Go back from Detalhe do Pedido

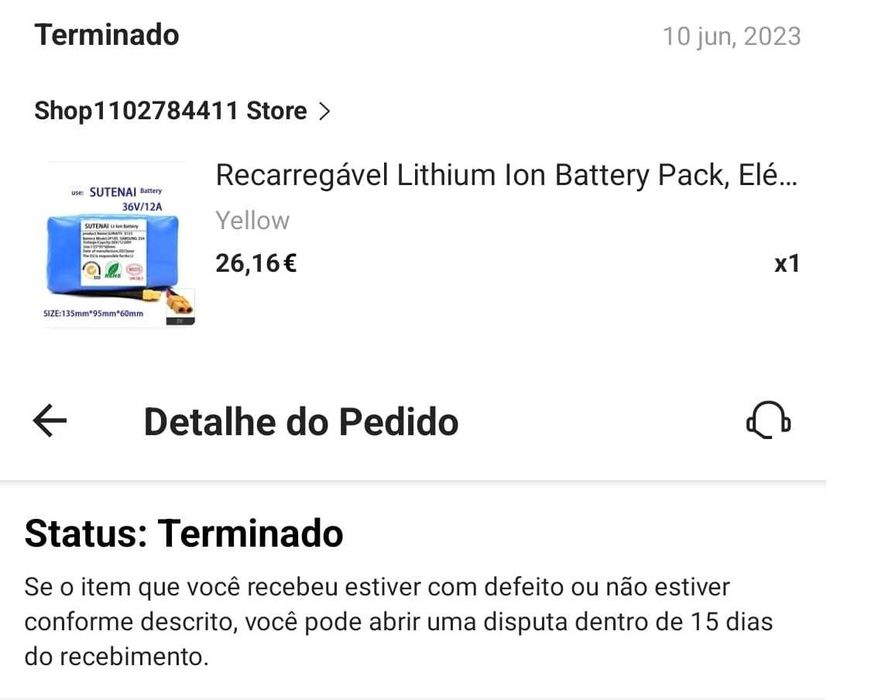[50, 422]
